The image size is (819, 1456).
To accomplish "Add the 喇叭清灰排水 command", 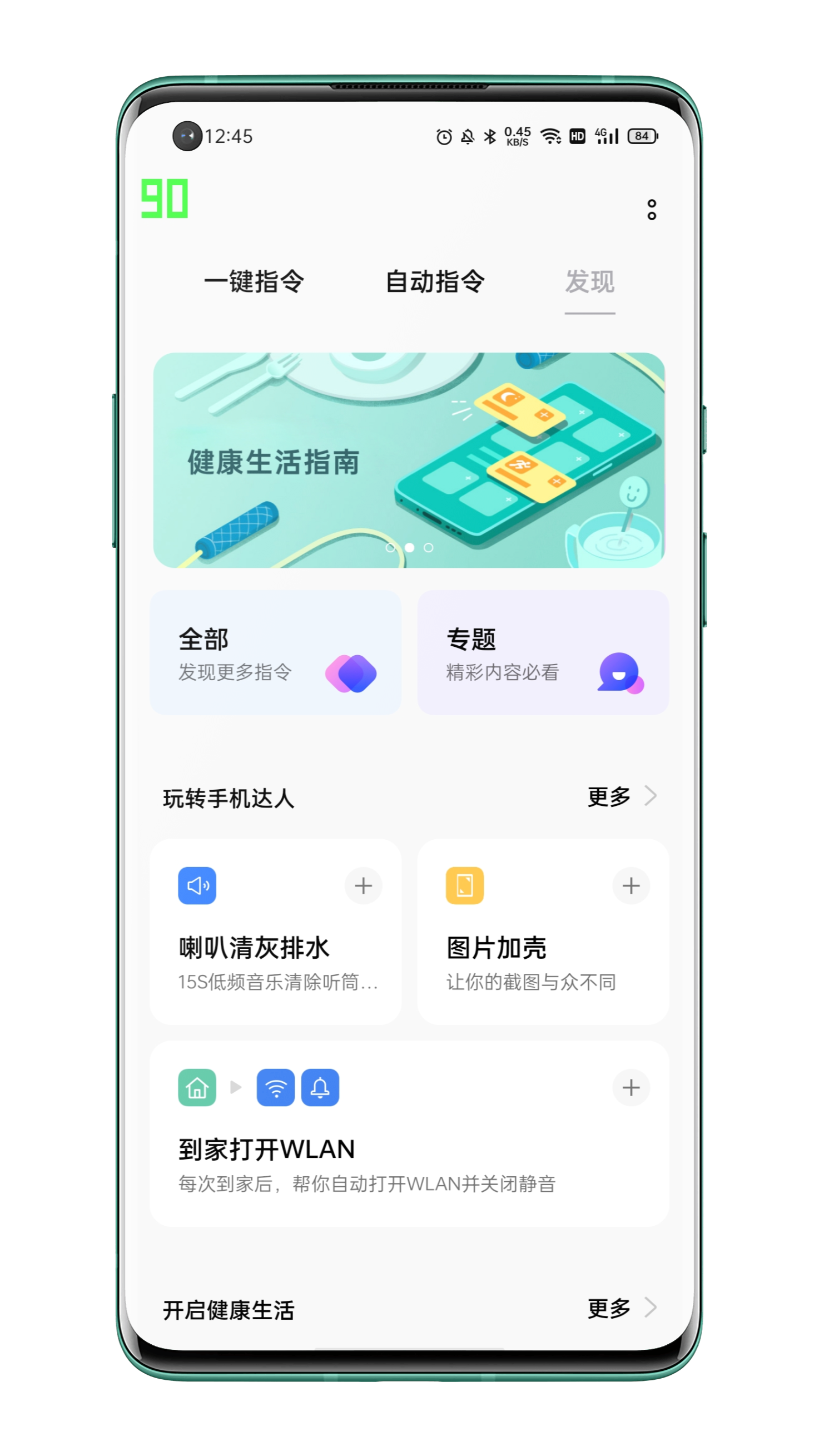I will (x=364, y=886).
